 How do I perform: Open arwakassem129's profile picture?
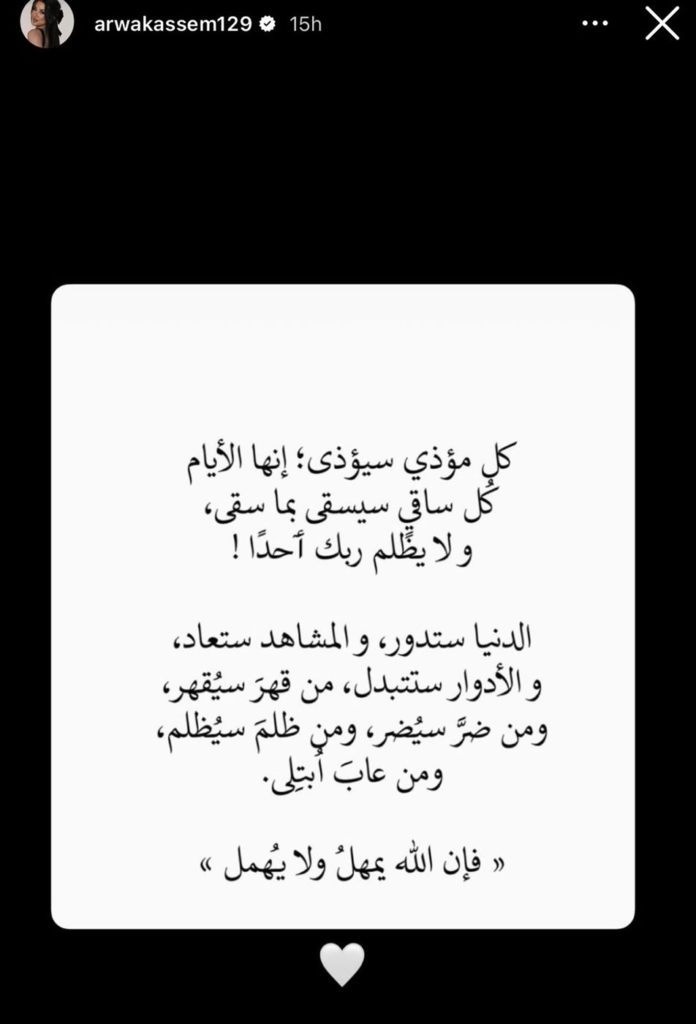(x=47, y=24)
